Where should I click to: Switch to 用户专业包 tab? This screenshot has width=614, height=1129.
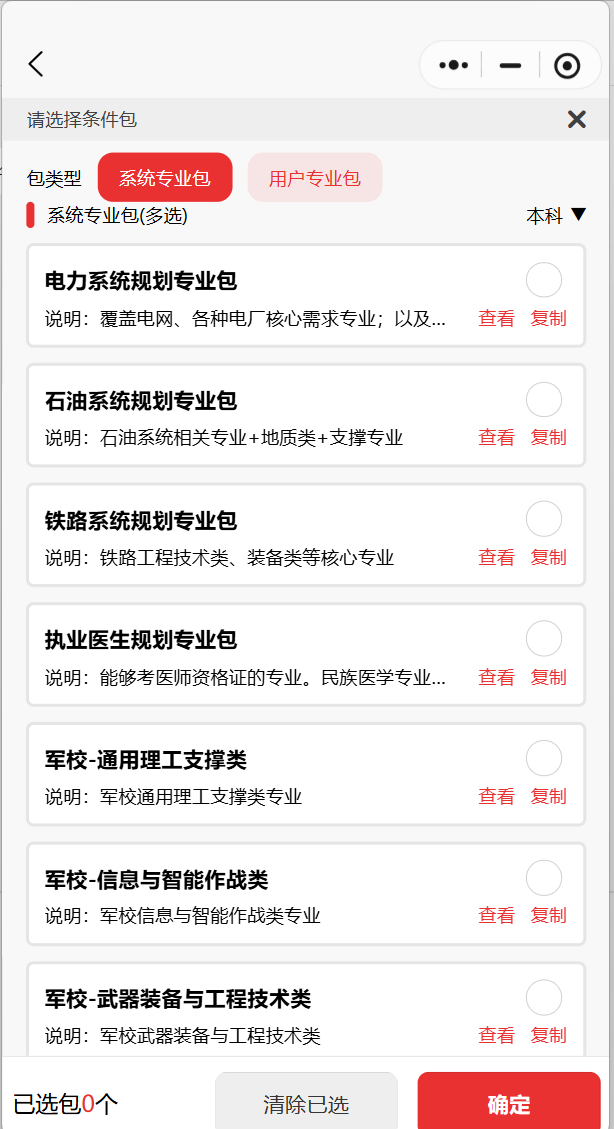click(x=314, y=178)
